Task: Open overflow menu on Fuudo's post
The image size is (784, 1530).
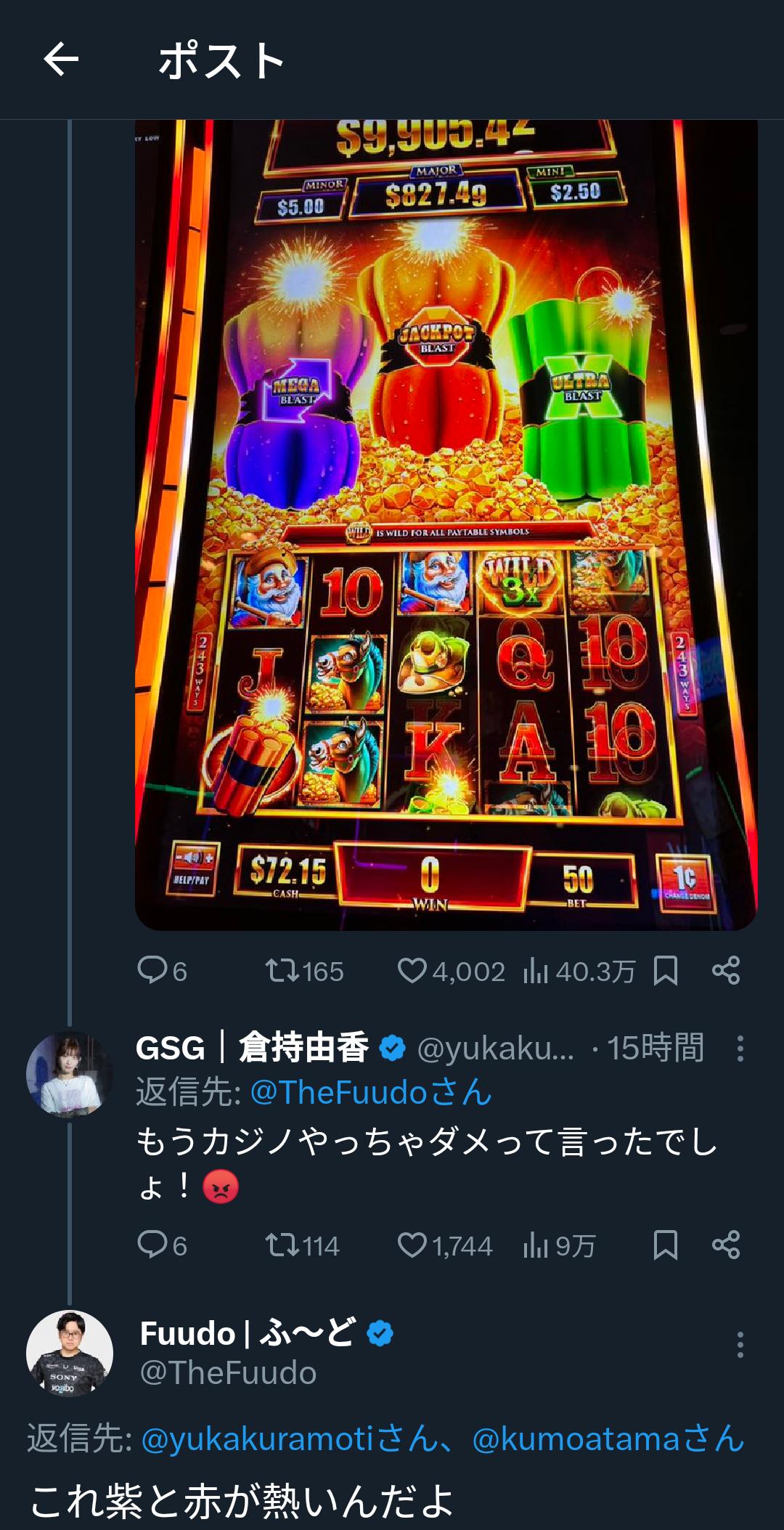Action: click(x=740, y=1345)
